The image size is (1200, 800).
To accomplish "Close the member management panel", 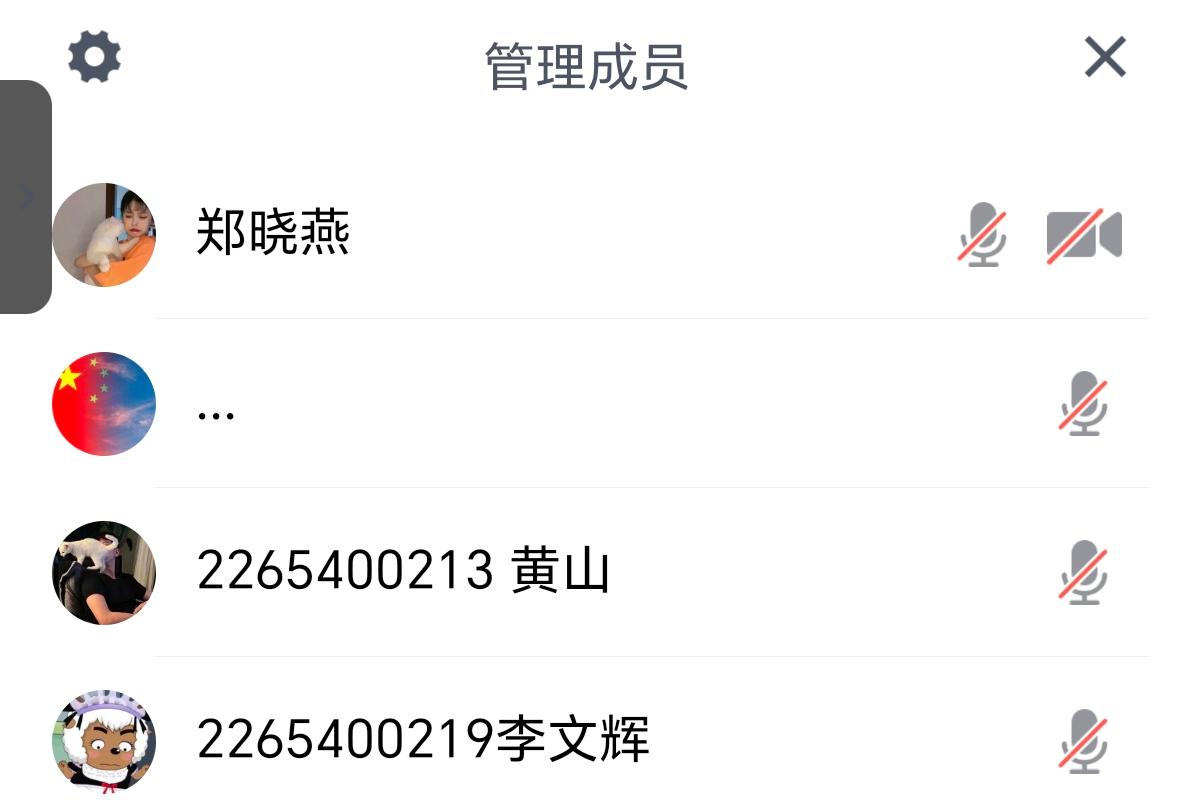I will click(1105, 57).
